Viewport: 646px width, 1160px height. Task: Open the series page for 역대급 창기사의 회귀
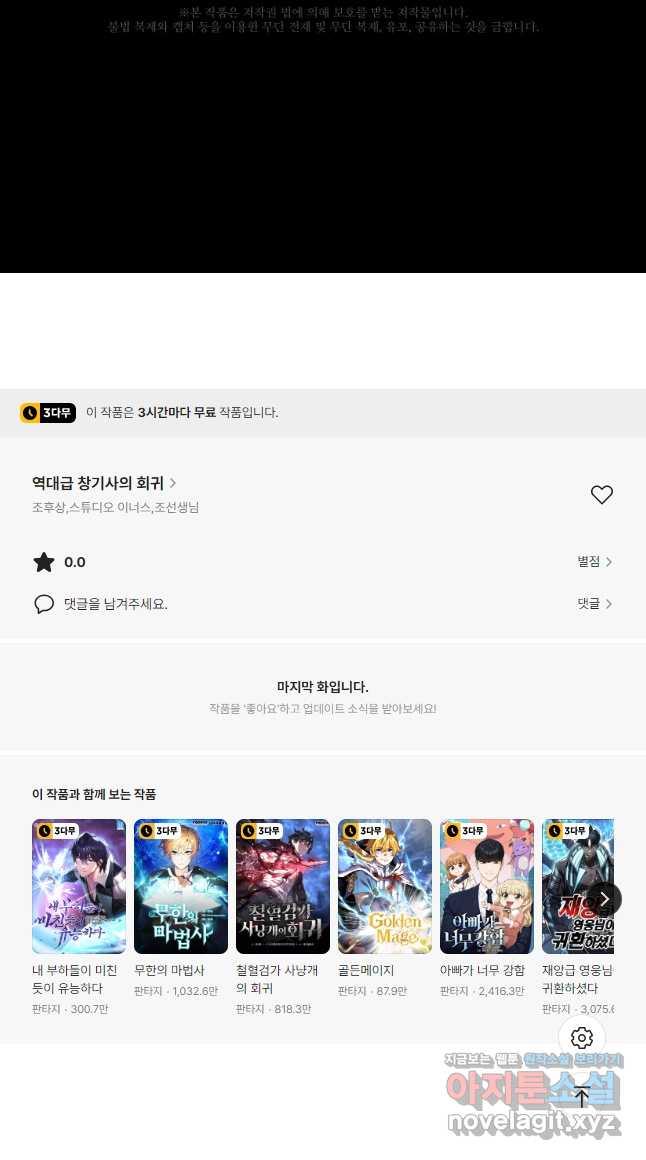104,483
